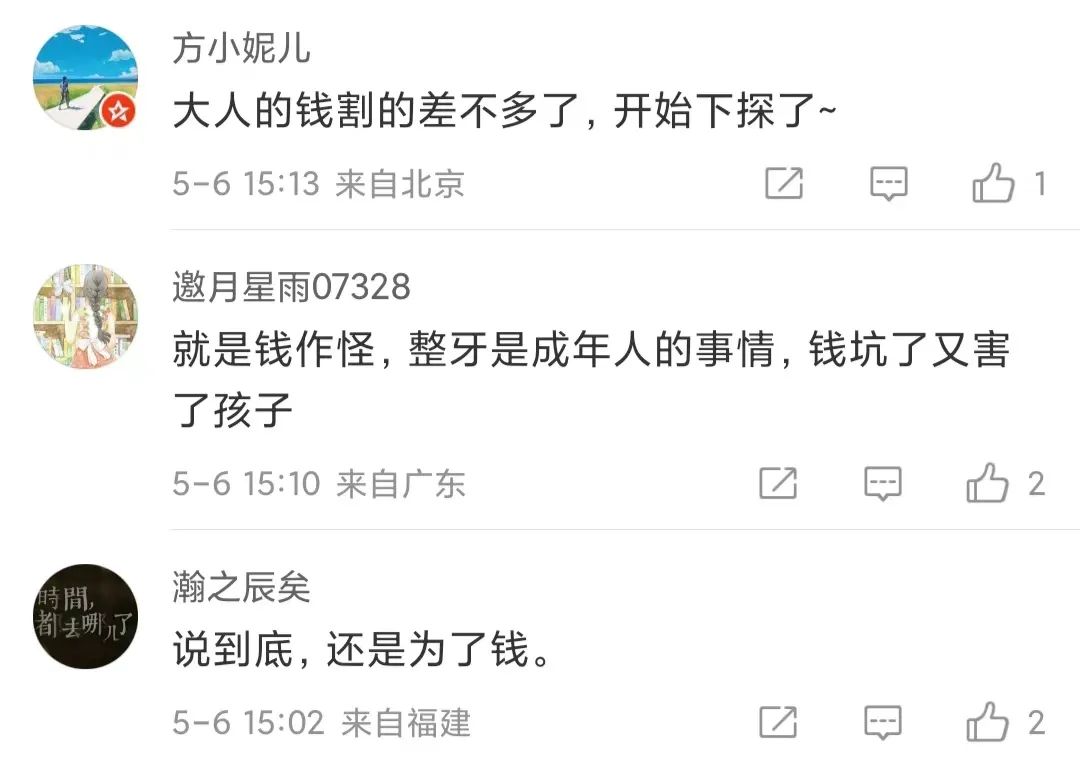Repost 方小妮儿's comment
The width and height of the screenshot is (1080, 767).
[785, 183]
